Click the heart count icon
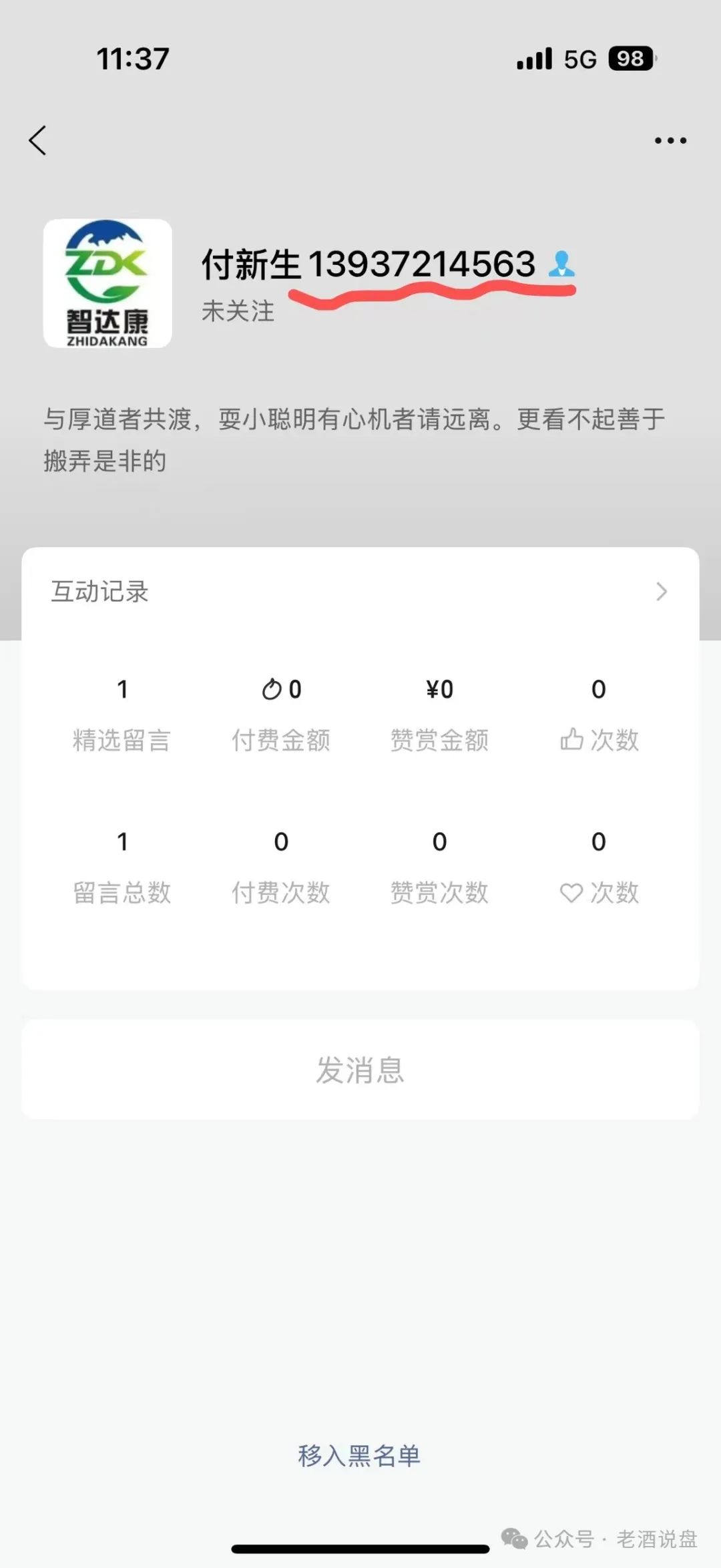721x1568 pixels. point(571,892)
